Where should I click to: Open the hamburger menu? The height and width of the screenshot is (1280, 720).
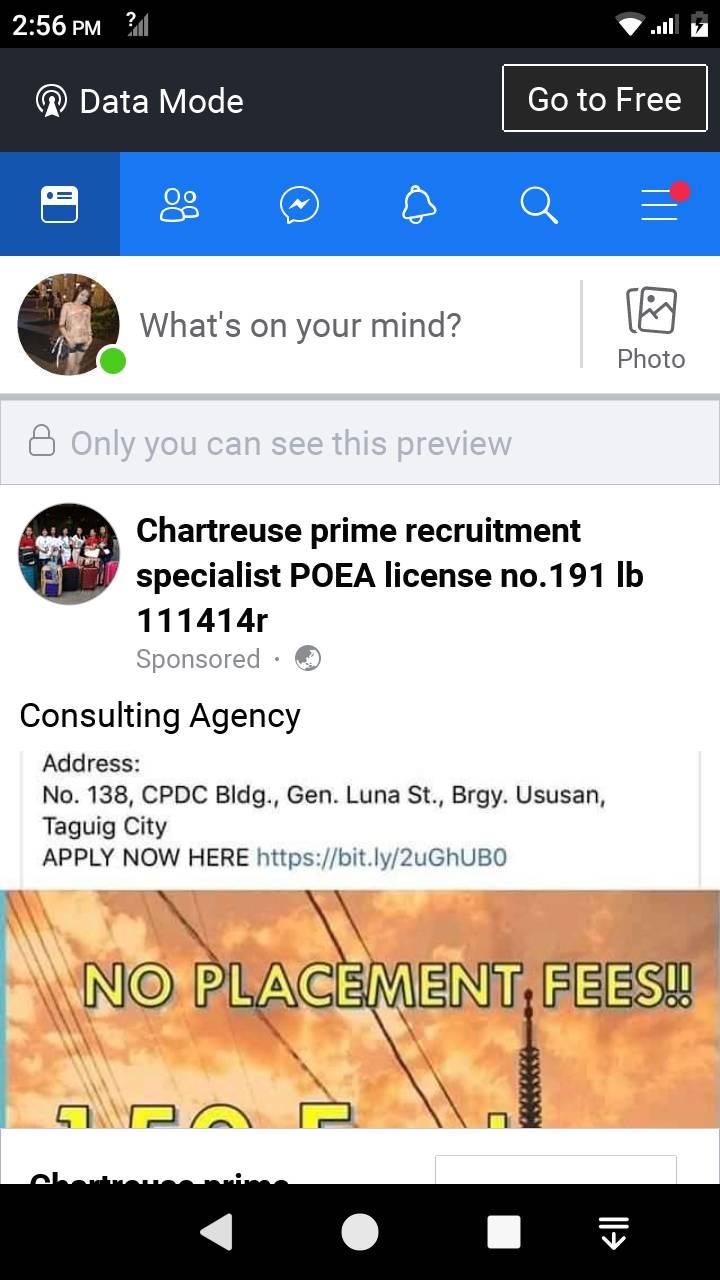click(x=660, y=205)
